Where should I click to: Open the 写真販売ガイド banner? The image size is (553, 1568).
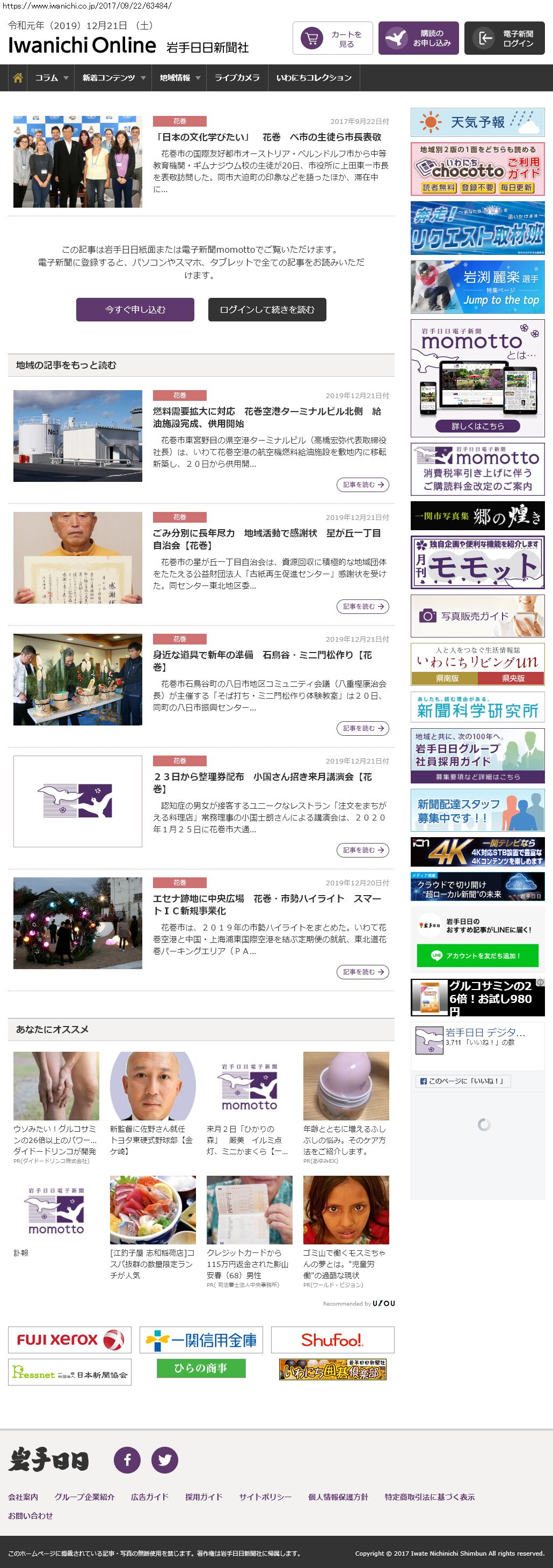pyautogui.click(x=477, y=616)
